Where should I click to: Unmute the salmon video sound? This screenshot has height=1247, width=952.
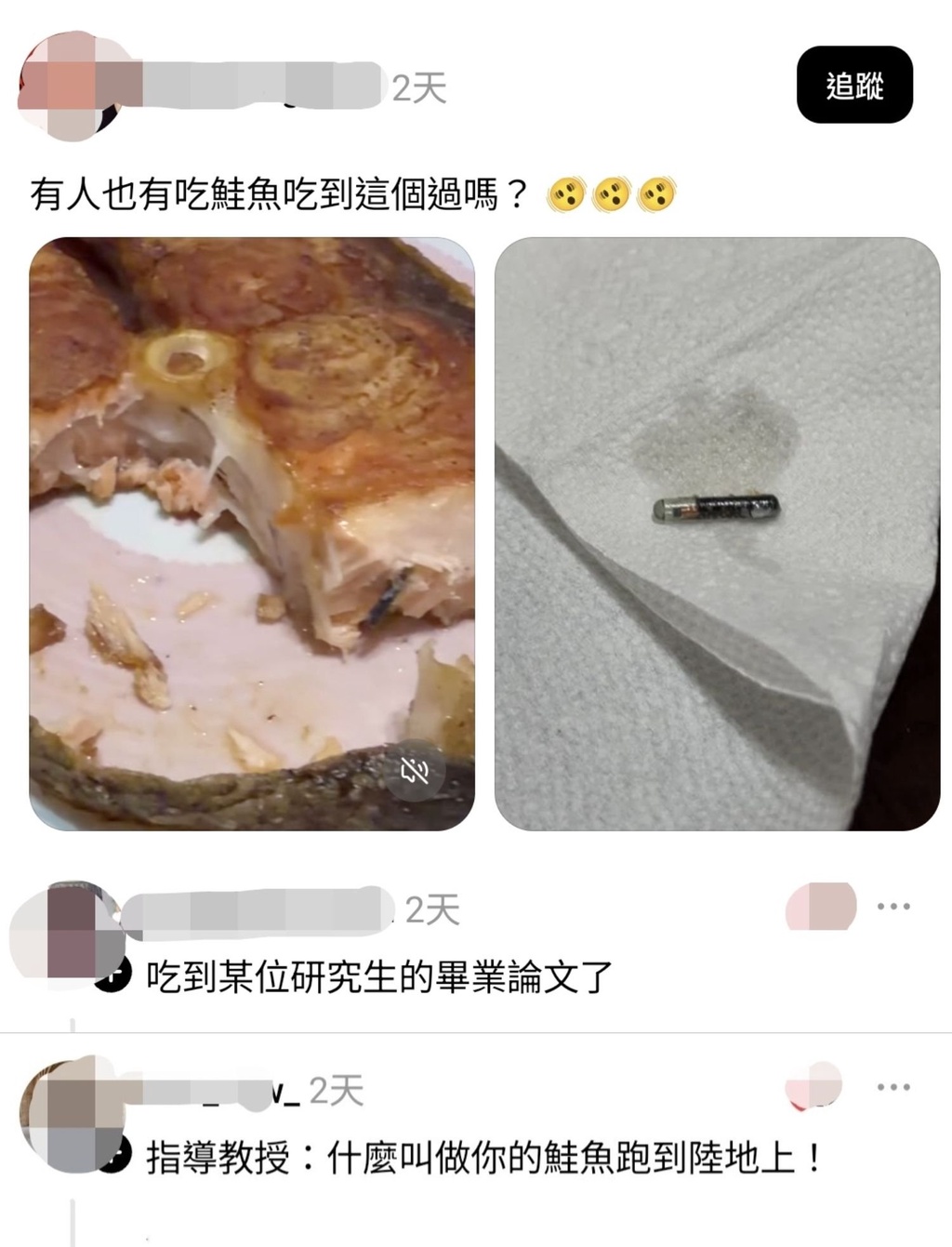click(x=415, y=769)
